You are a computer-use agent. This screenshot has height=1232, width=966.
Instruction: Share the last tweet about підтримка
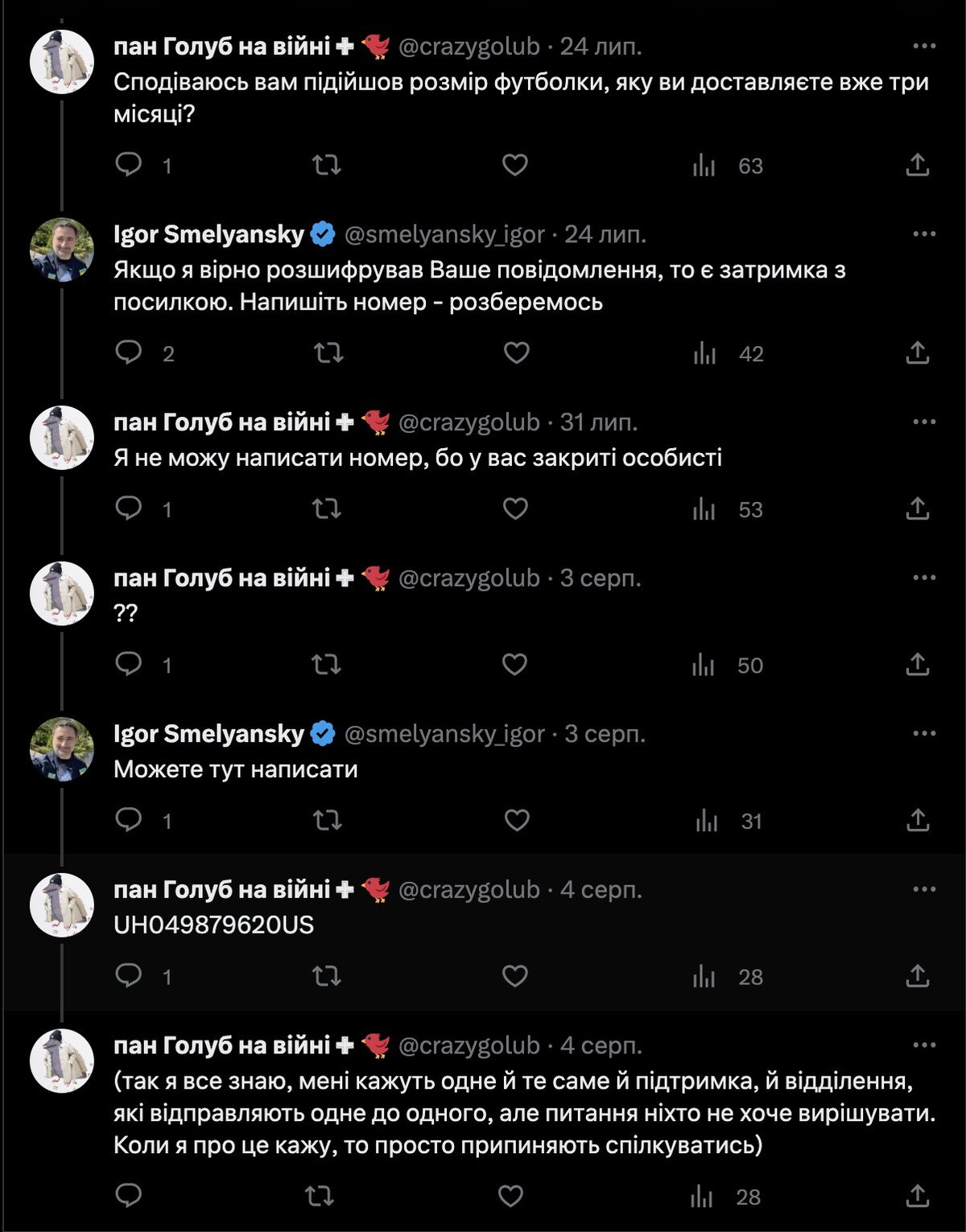(x=917, y=1196)
